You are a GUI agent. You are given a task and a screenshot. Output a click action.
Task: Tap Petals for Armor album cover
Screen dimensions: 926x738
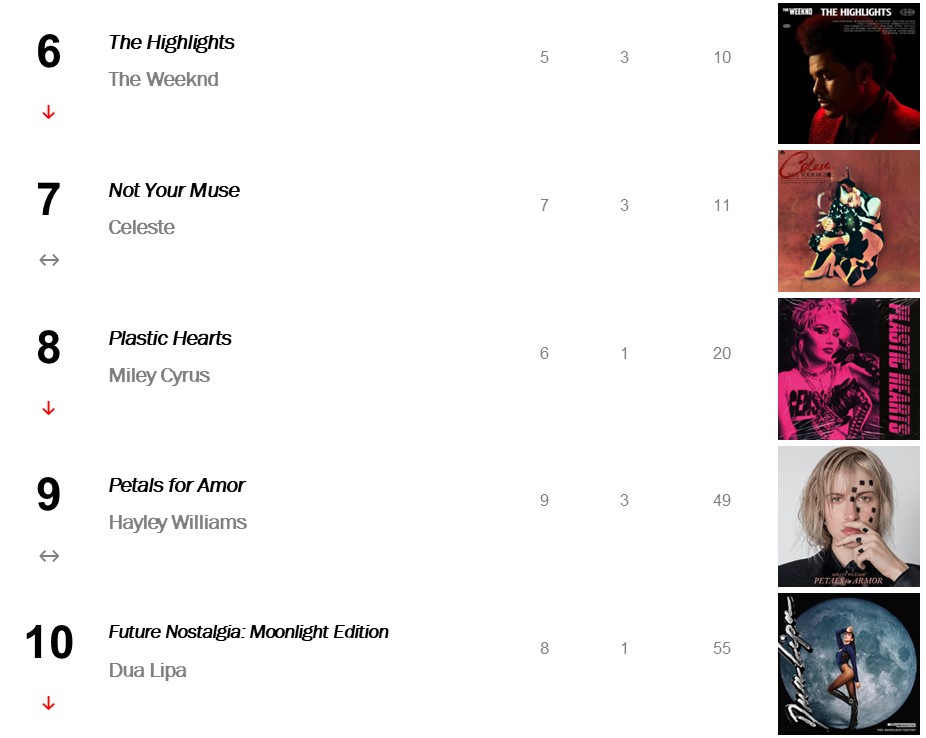tap(848, 516)
